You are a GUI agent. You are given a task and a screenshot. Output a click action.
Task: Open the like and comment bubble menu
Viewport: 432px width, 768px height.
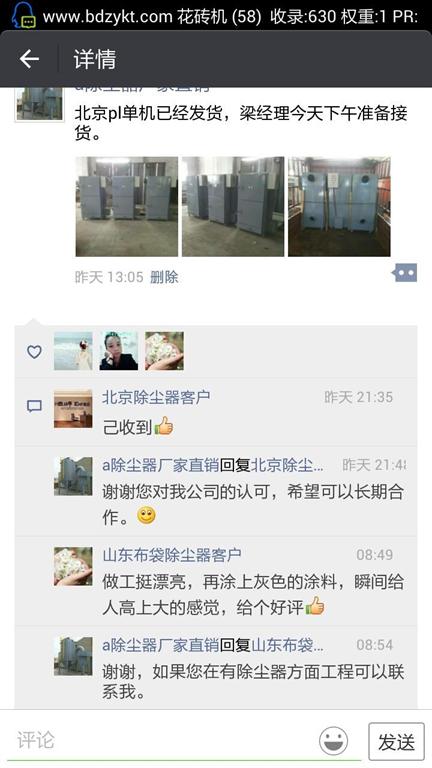click(x=405, y=273)
